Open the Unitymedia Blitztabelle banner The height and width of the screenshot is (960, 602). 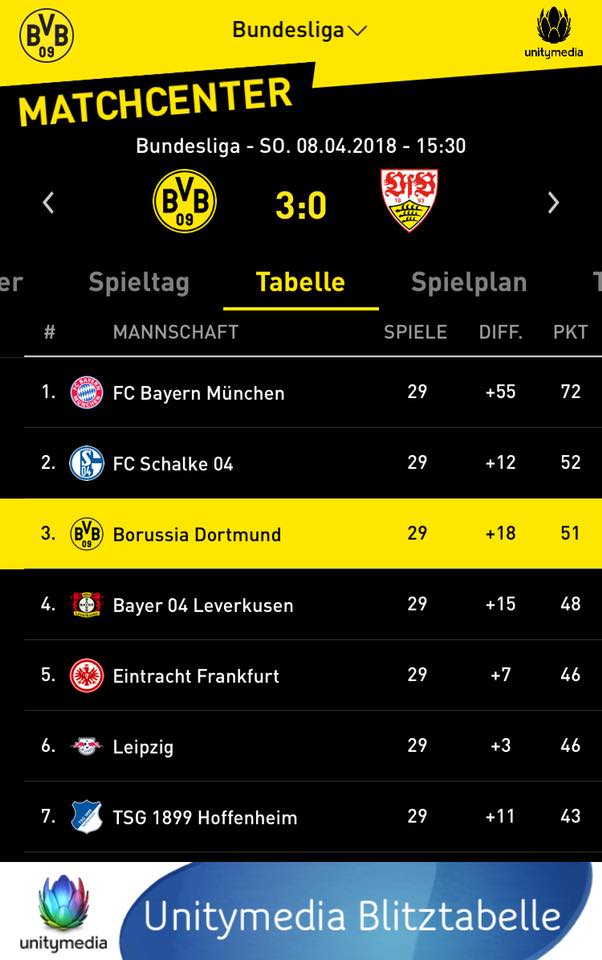click(x=301, y=911)
